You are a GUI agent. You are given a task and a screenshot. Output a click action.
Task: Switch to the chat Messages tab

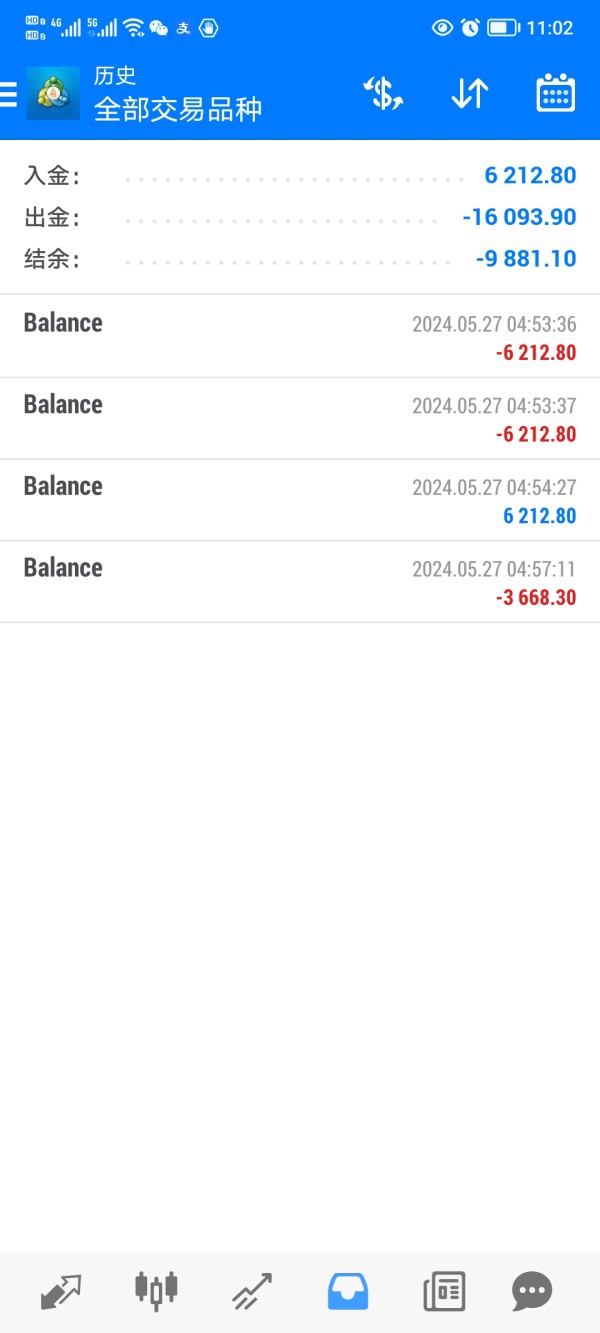coord(532,1291)
